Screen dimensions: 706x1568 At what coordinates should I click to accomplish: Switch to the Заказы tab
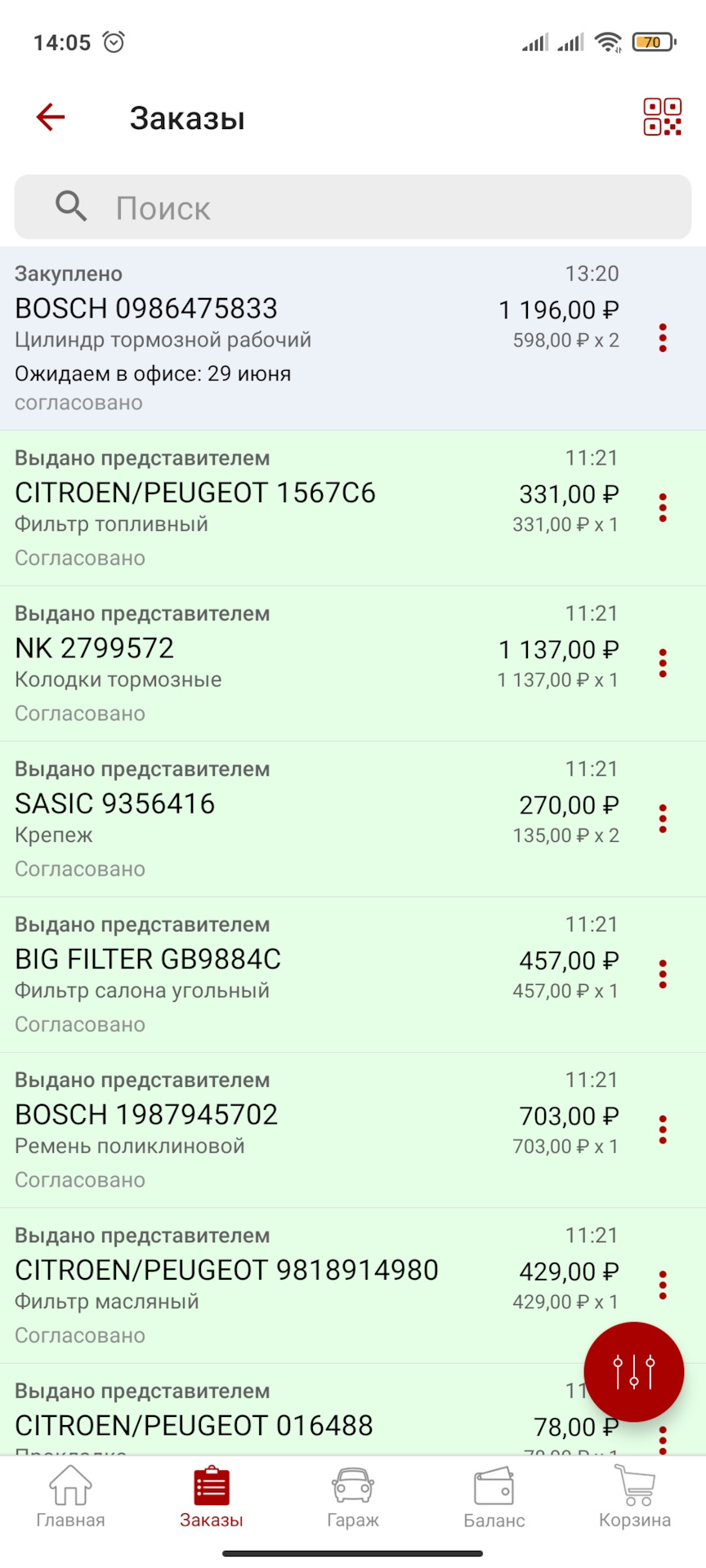pyautogui.click(x=211, y=1497)
